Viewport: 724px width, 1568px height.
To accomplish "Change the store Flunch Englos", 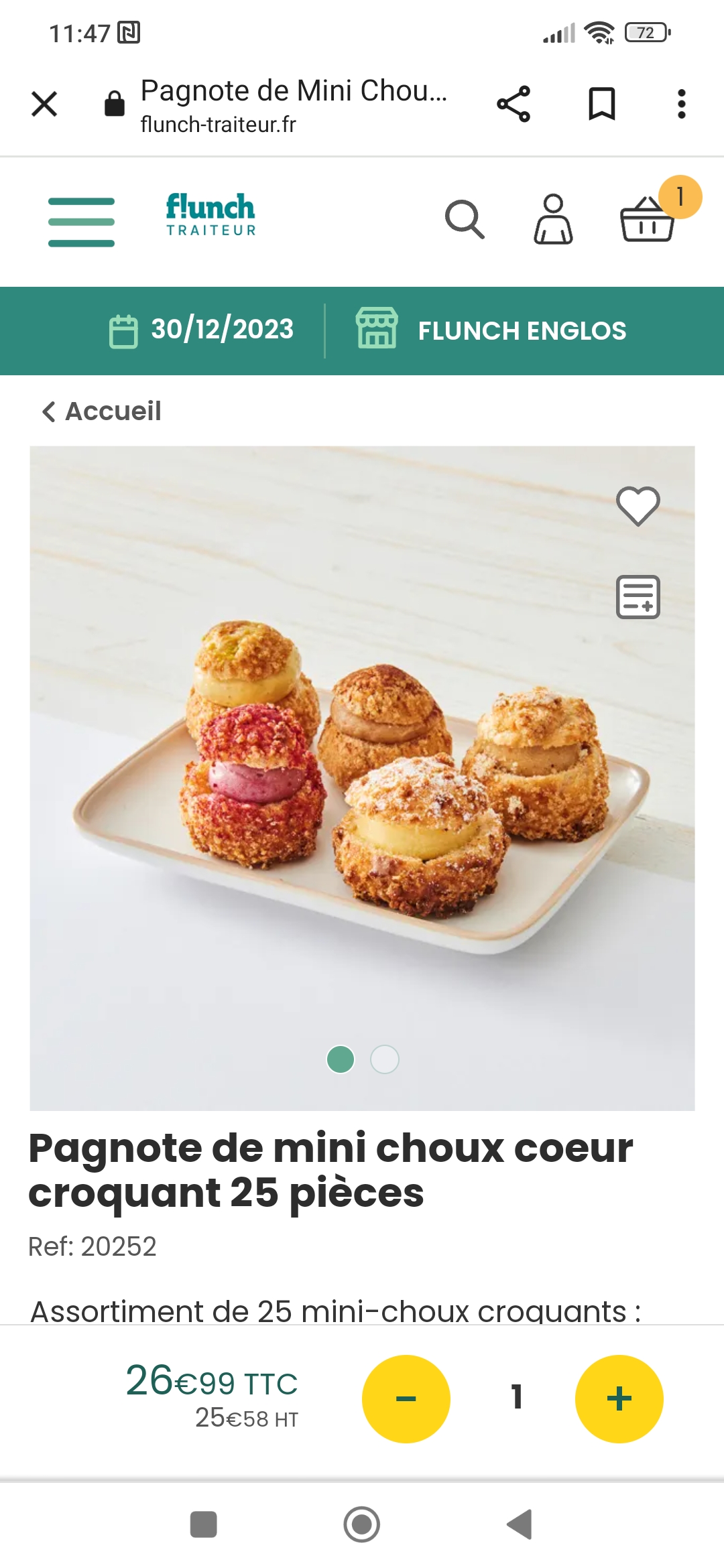I will tap(491, 330).
